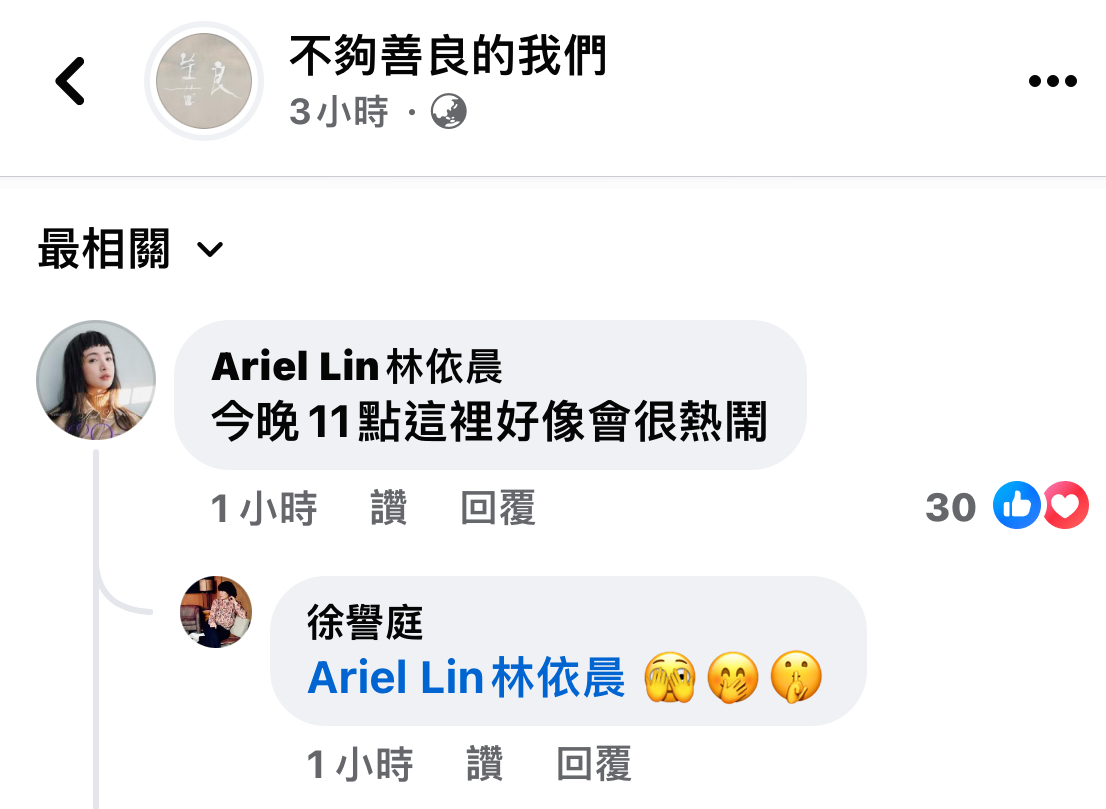Image resolution: width=1106 pixels, height=809 pixels.
Task: Tap the blue Ariel Lin 林依晨 mention
Action: tap(466, 679)
